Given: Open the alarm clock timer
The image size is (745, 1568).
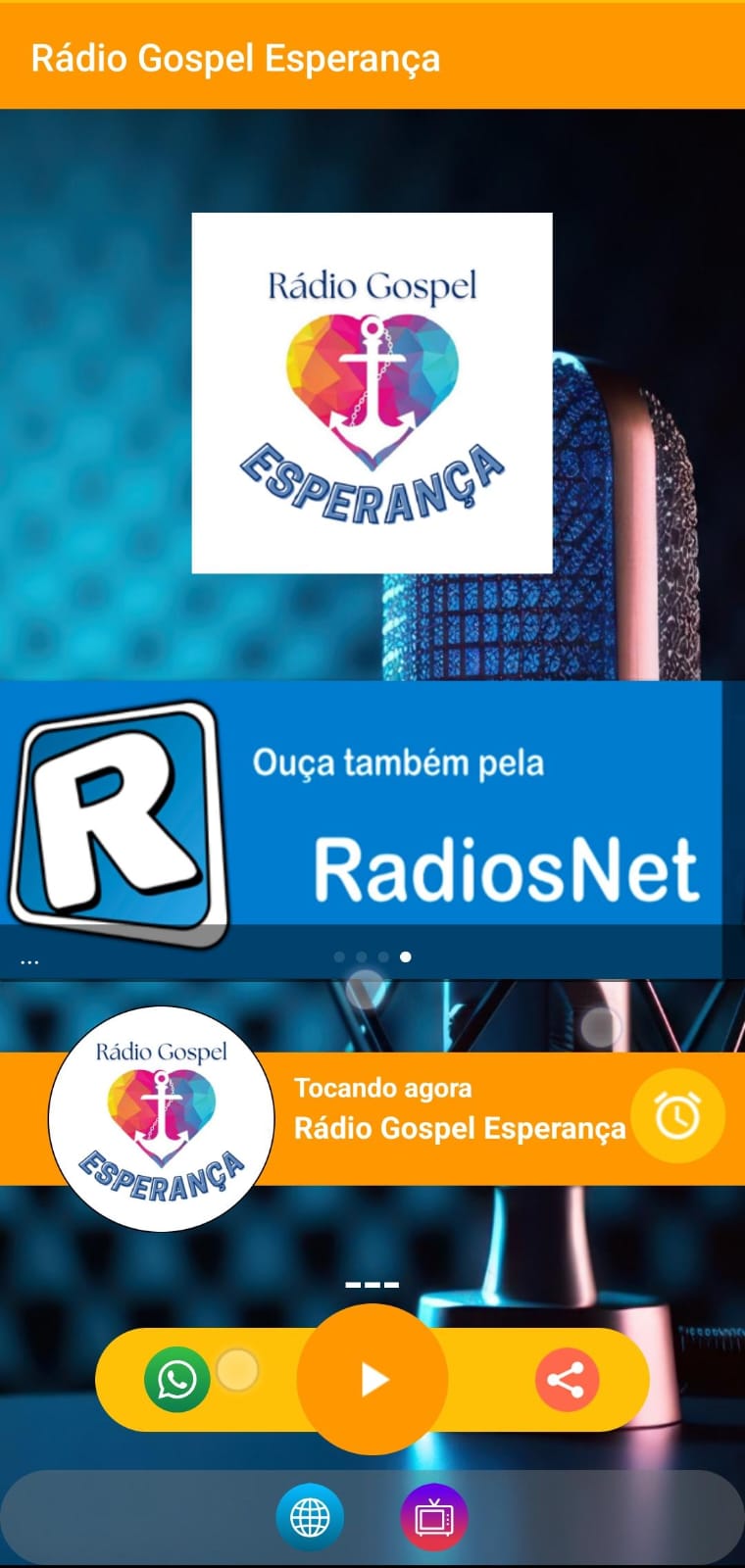Looking at the screenshot, I should click(677, 1116).
